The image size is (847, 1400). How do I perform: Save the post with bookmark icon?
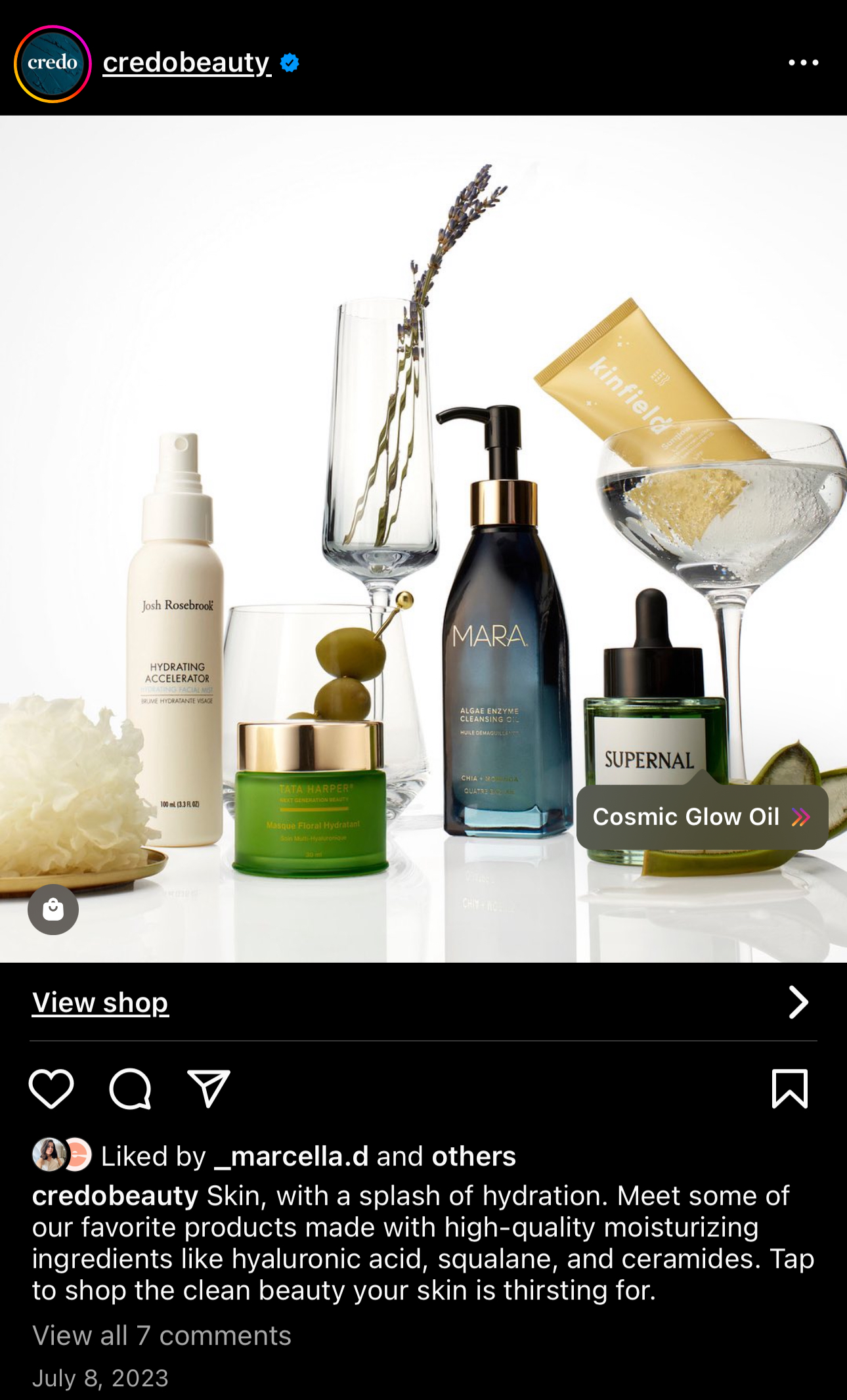point(789,1089)
